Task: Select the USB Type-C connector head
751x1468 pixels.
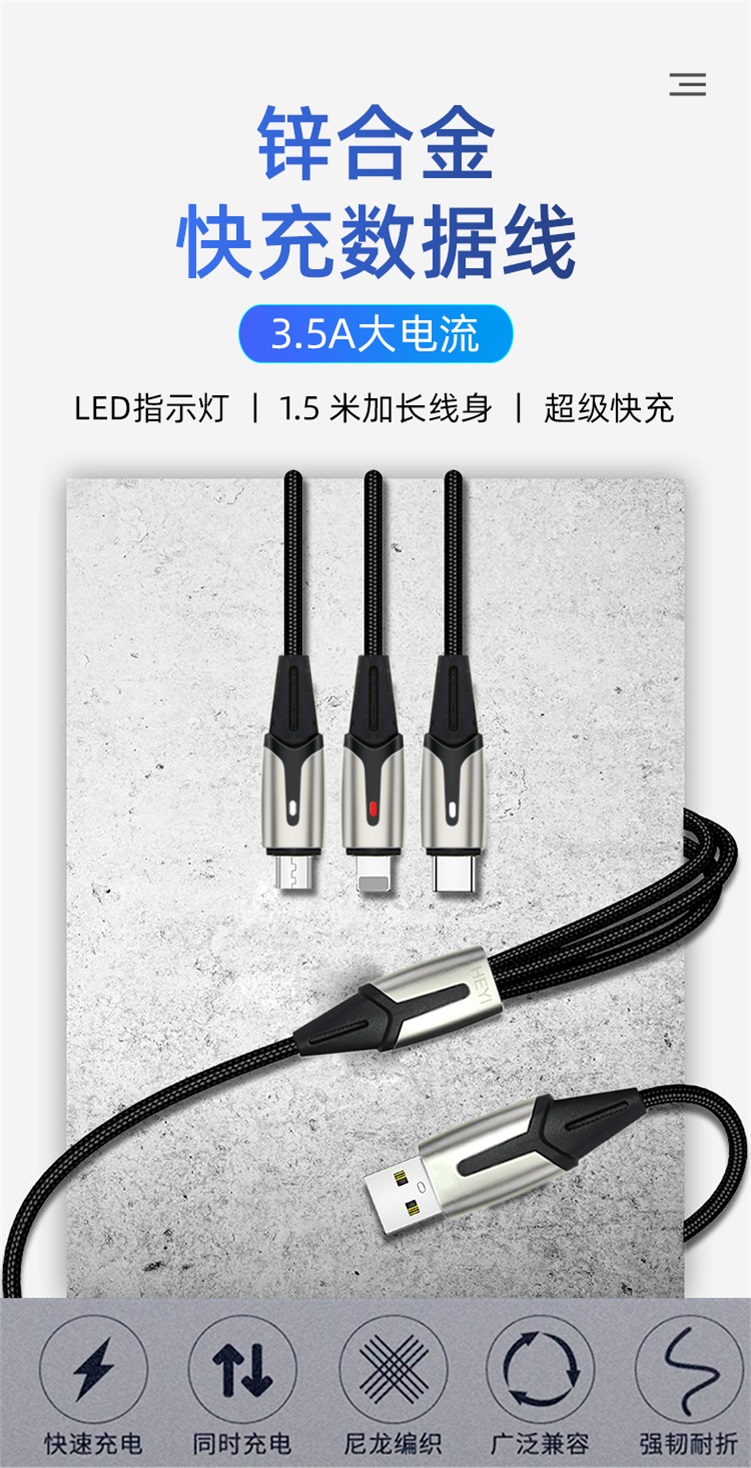Action: point(455,870)
